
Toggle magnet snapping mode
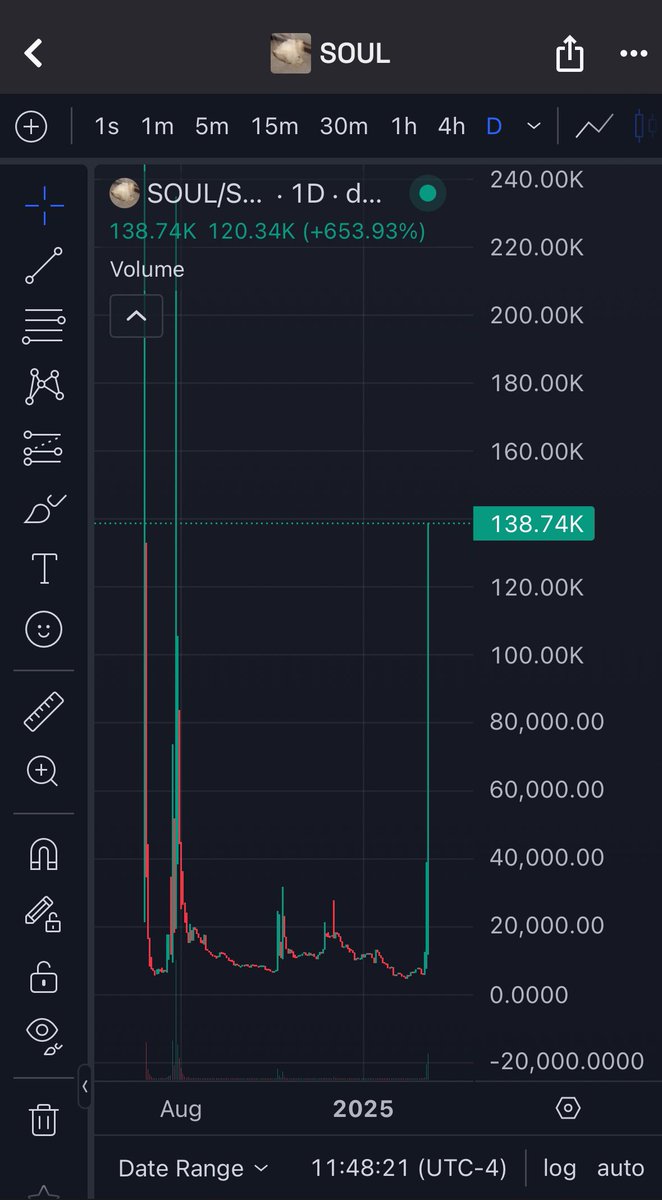(43, 854)
